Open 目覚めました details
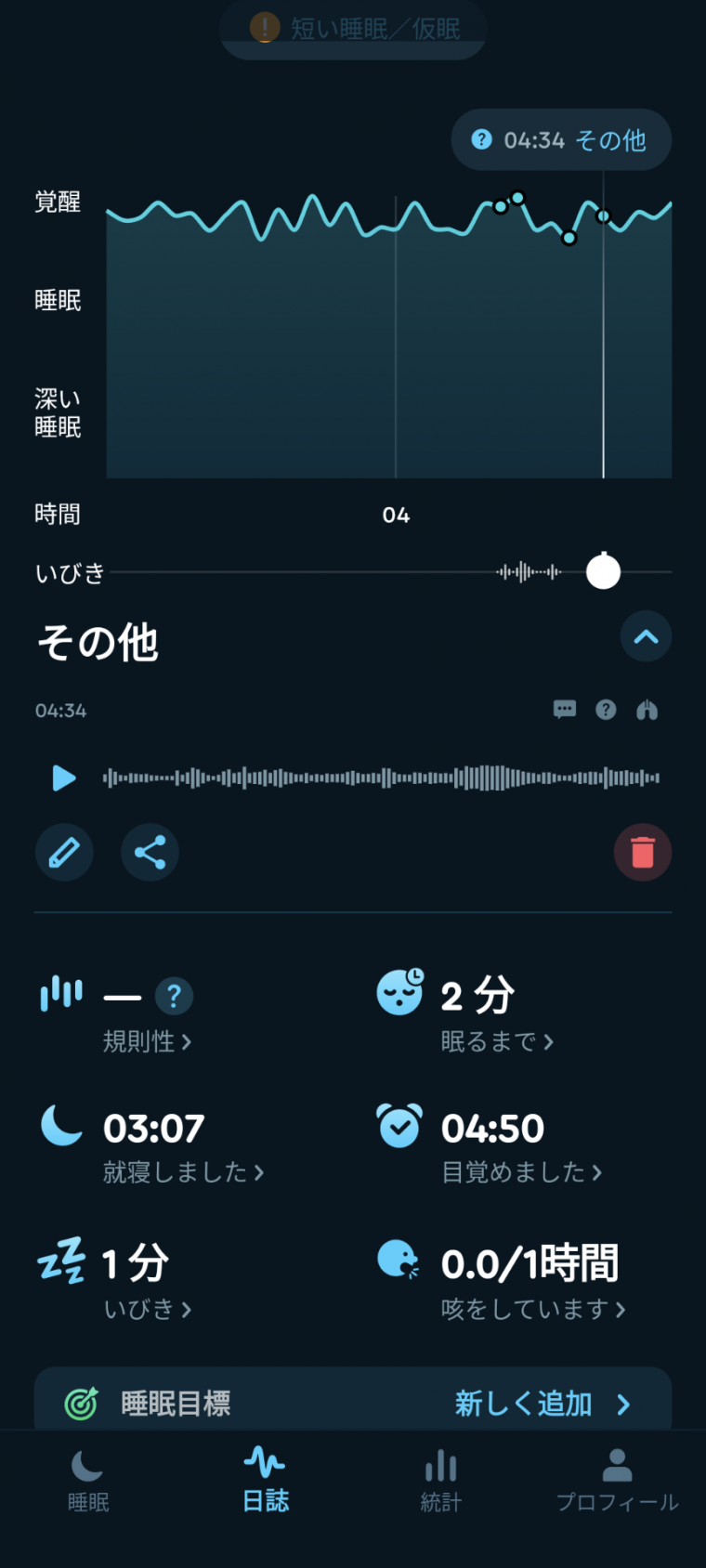 (x=521, y=1172)
